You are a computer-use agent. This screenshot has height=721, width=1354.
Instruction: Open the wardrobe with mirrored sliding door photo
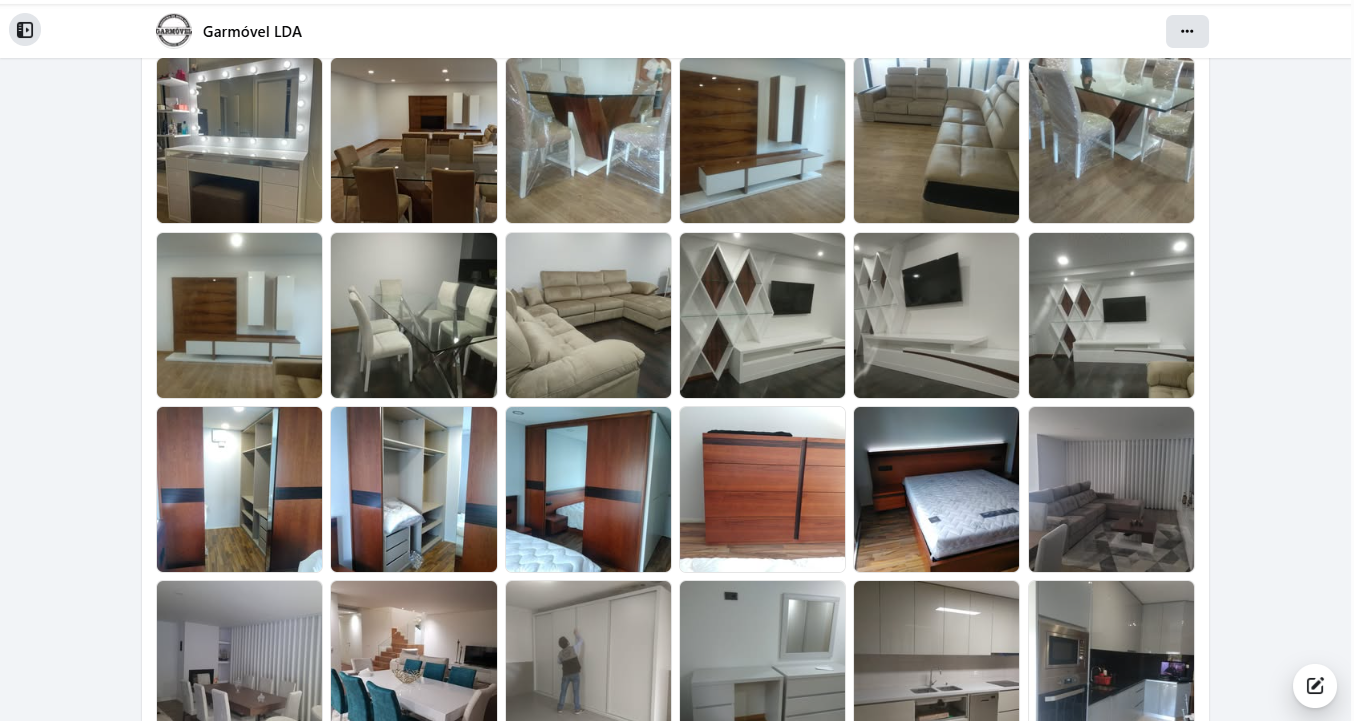tap(588, 489)
